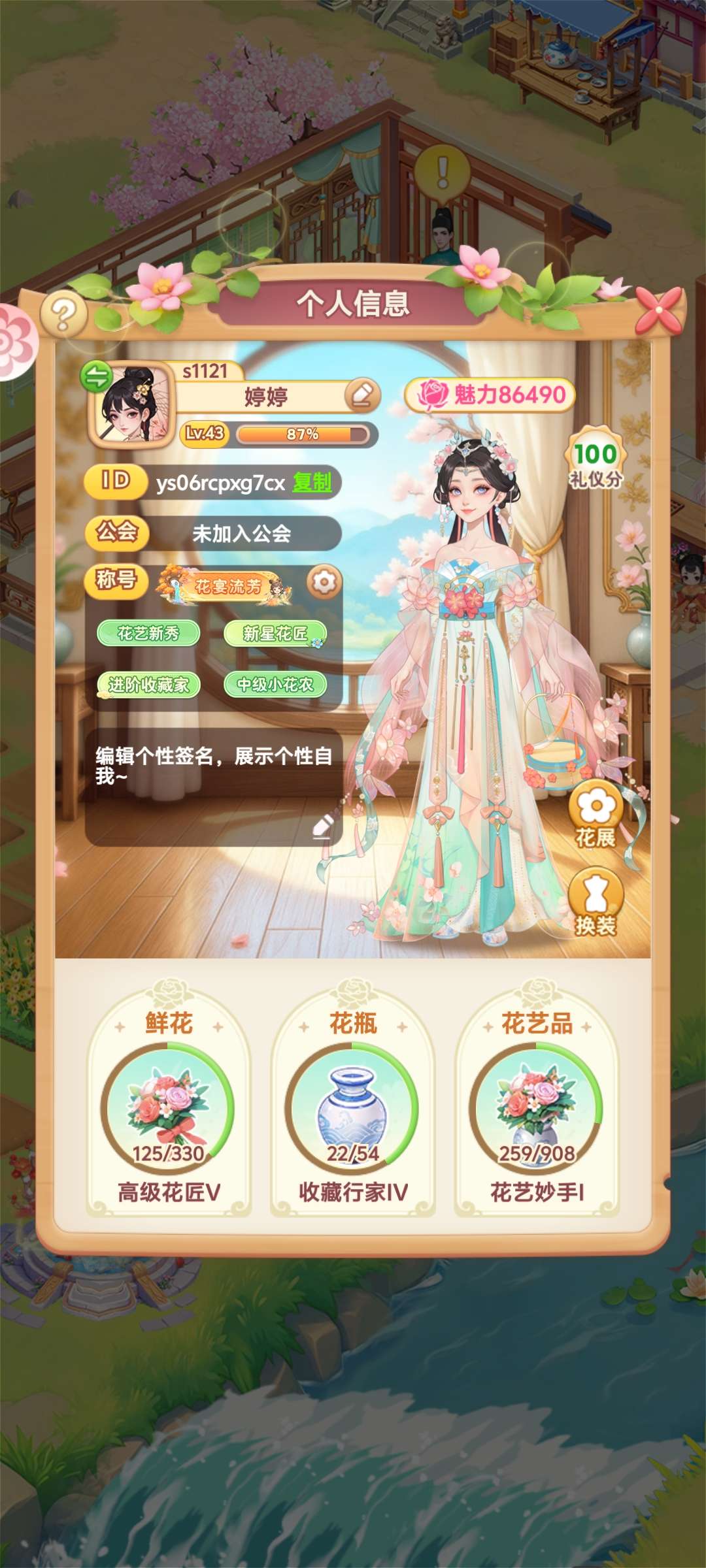Copy the player ID with 复制

tap(312, 483)
